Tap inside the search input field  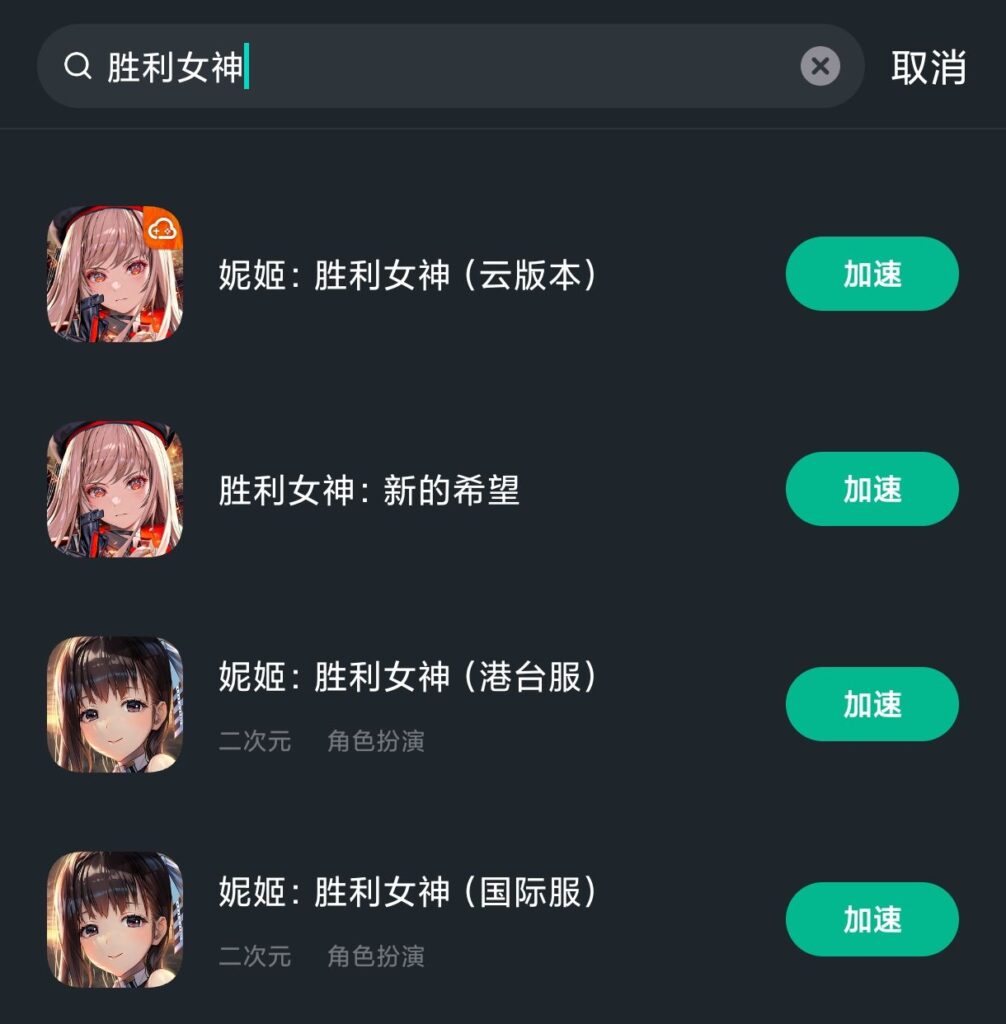[x=400, y=66]
